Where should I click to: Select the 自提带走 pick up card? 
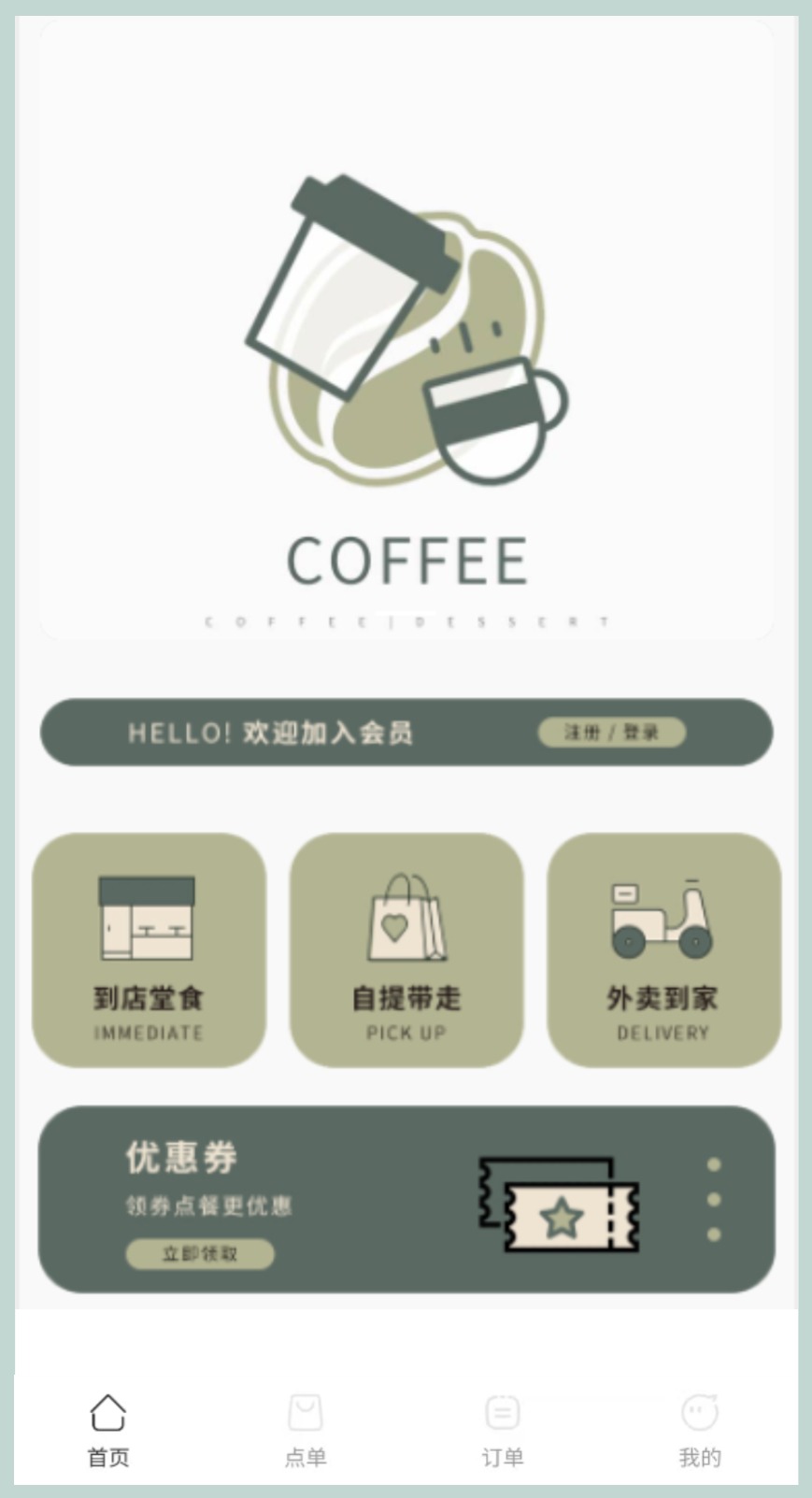point(406,950)
